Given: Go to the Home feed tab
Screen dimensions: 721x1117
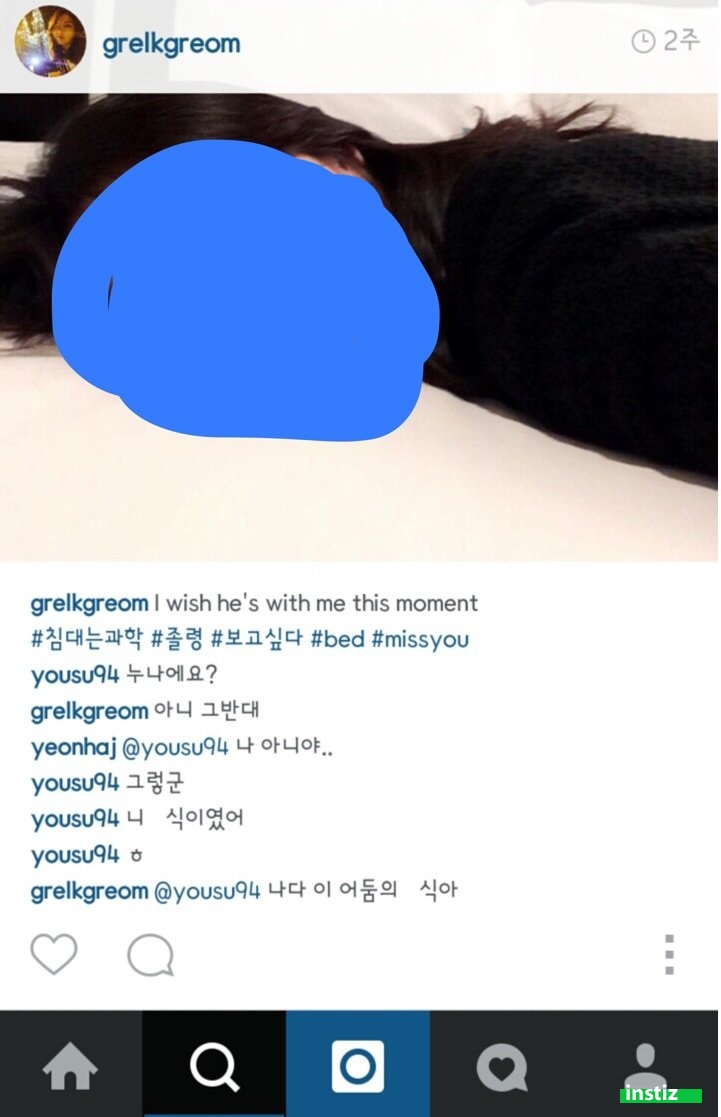Looking at the screenshot, I should coord(71,1067).
